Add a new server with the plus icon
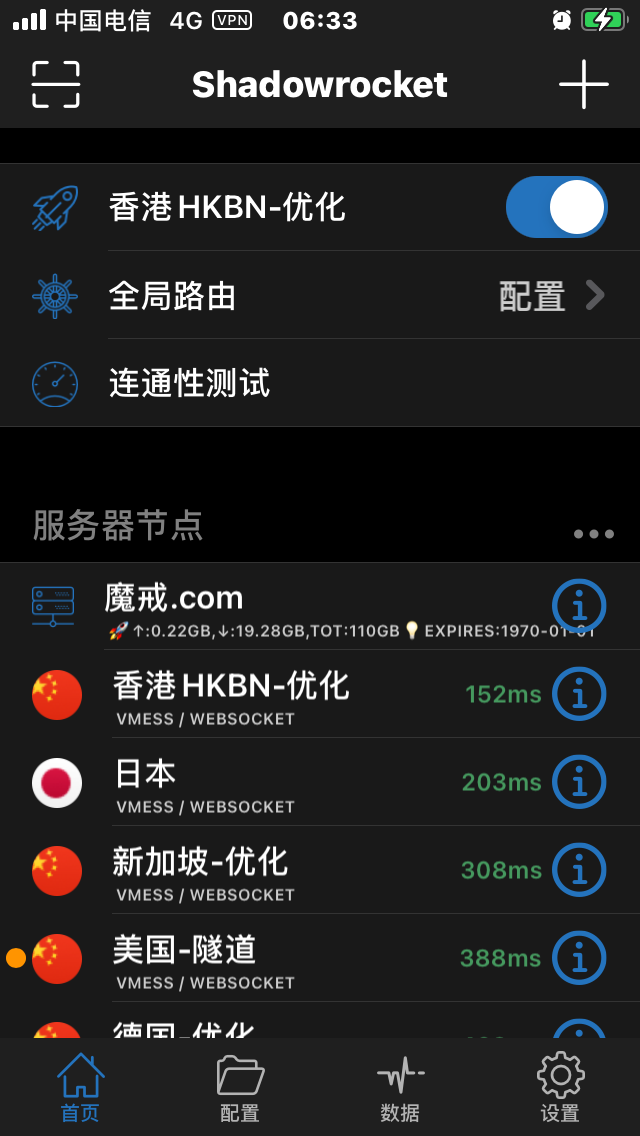Viewport: 640px width, 1136px height. coord(583,84)
